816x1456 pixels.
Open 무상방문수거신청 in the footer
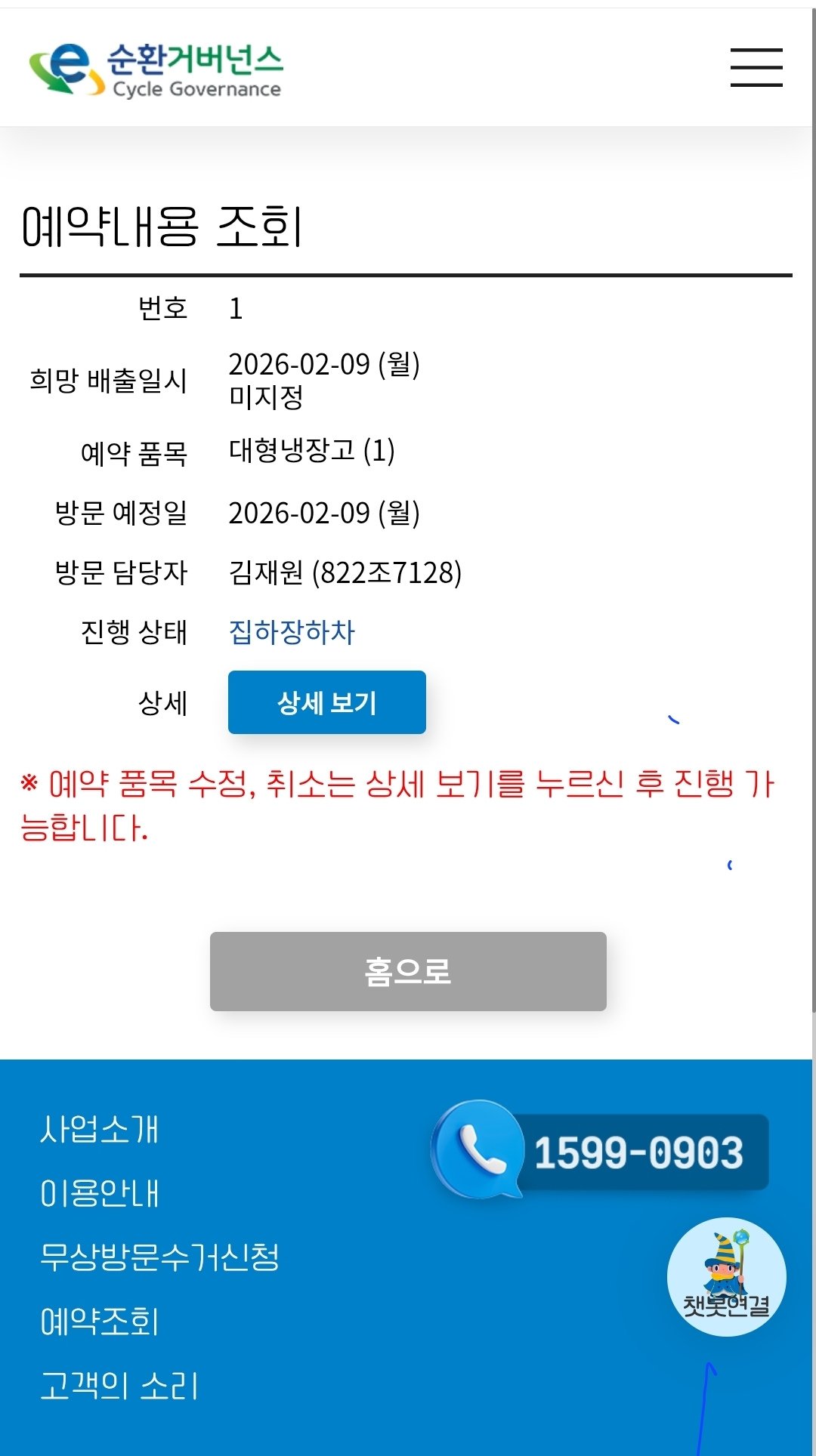pos(159,1257)
